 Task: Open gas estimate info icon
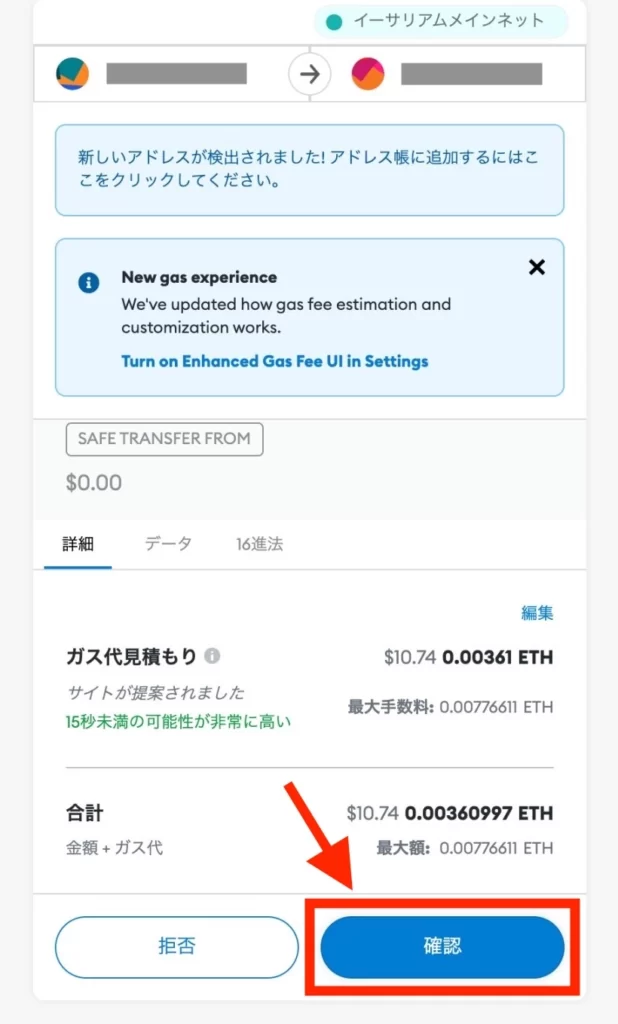click(x=212, y=656)
